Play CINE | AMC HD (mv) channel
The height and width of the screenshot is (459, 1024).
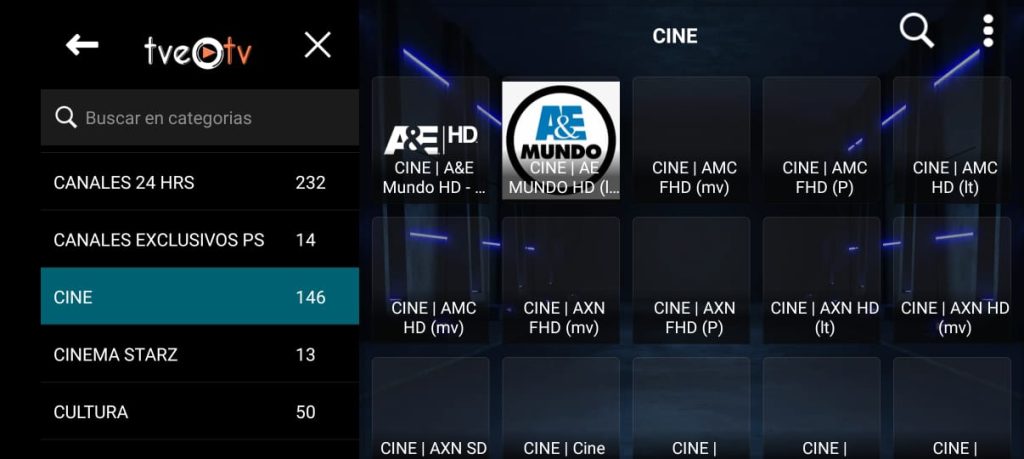[431, 281]
